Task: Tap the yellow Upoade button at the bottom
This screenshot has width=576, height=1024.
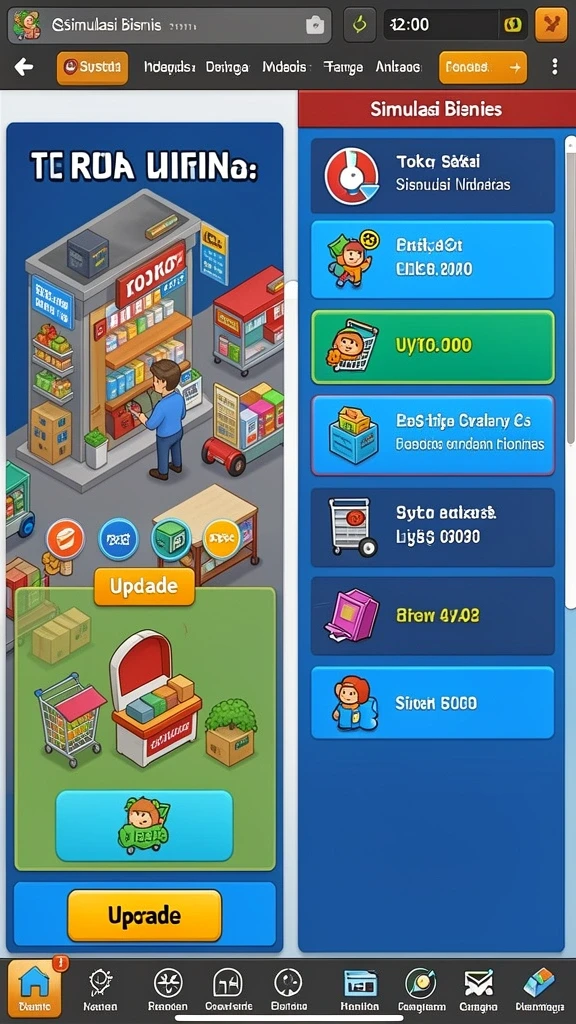Action: 144,915
